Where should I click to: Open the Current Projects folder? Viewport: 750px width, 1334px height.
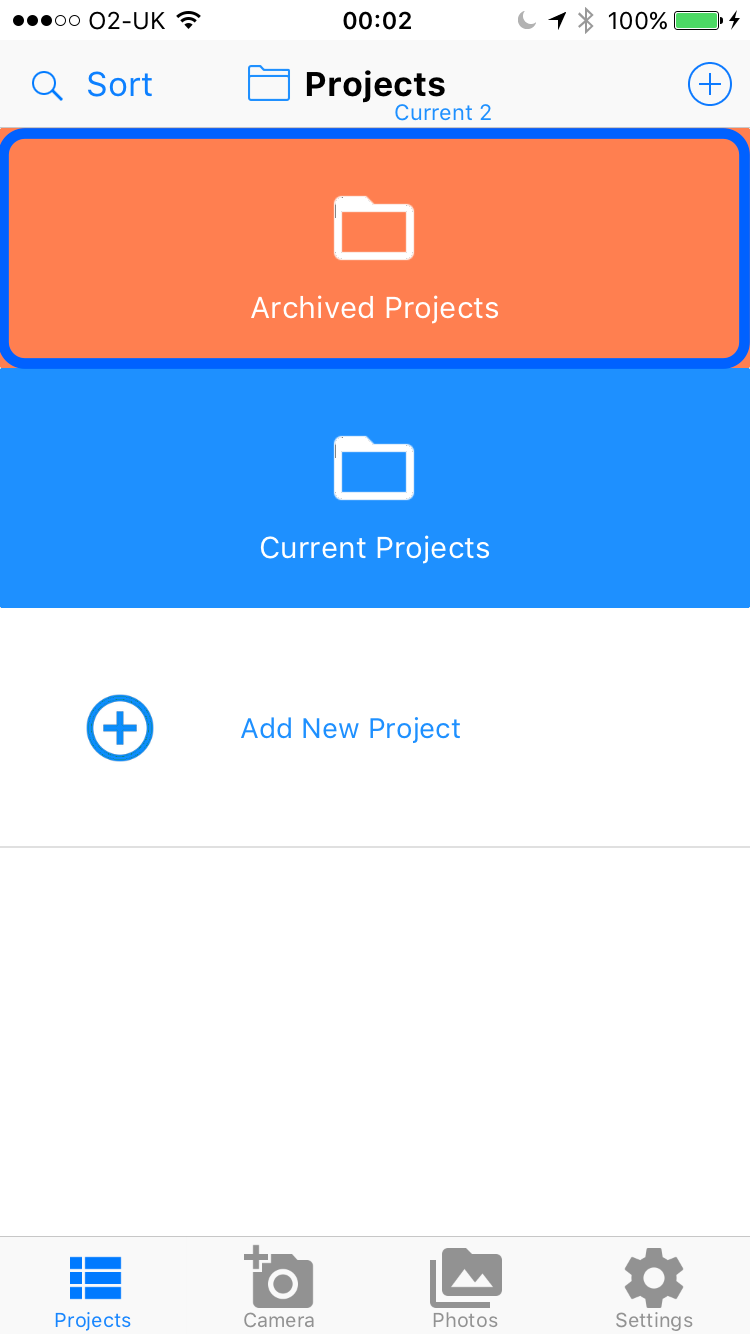tap(375, 488)
